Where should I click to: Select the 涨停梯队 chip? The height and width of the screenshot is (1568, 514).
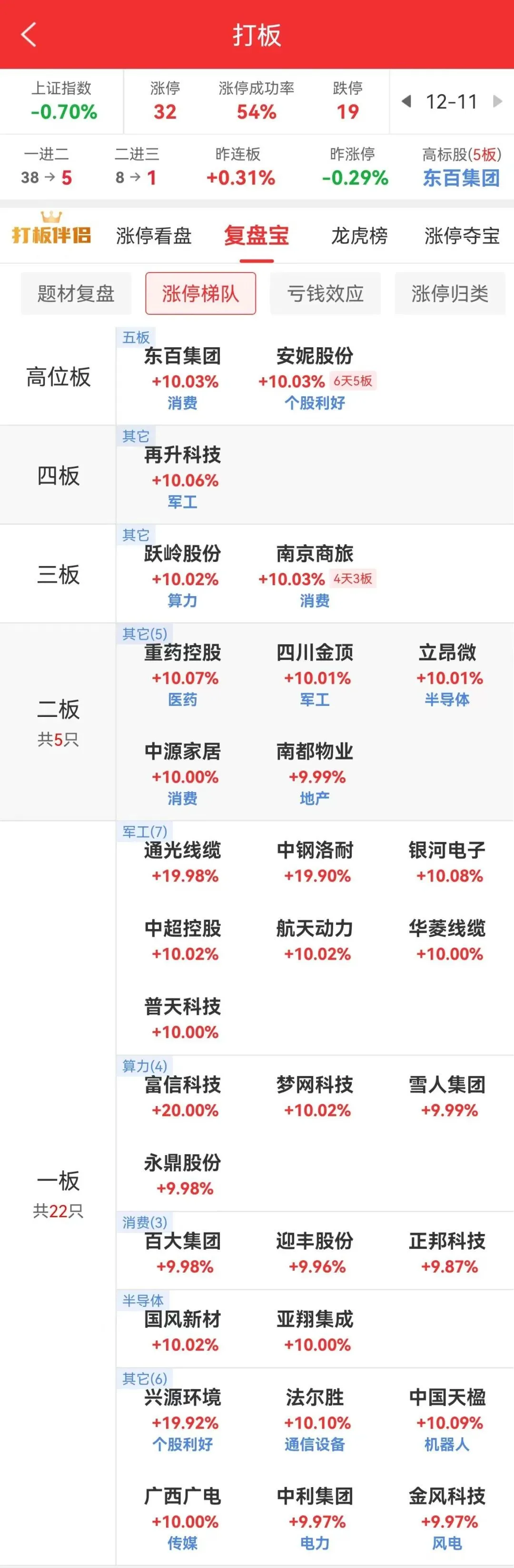tap(200, 294)
